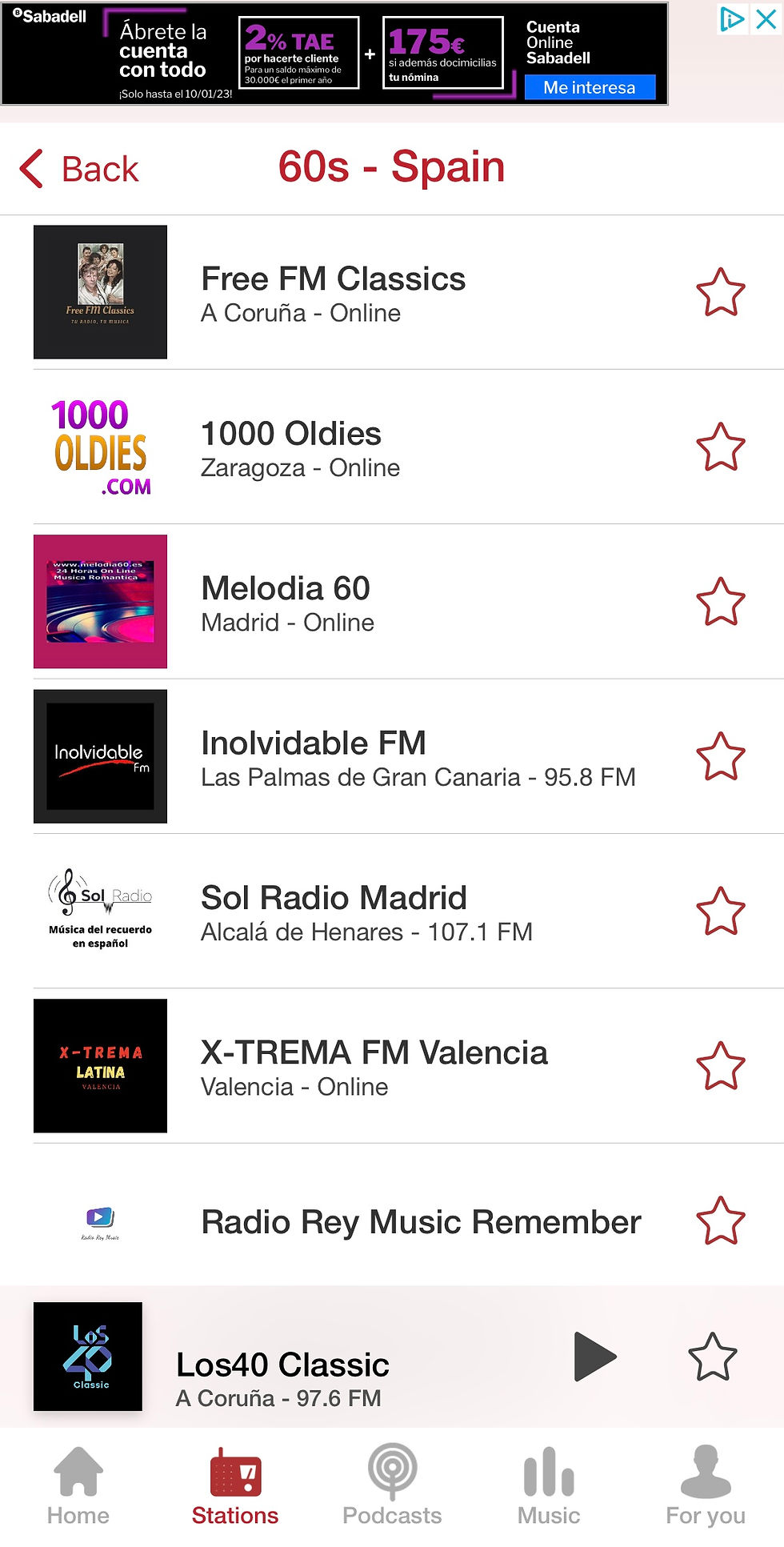Open the Sol Radio Madrid station

point(392,911)
